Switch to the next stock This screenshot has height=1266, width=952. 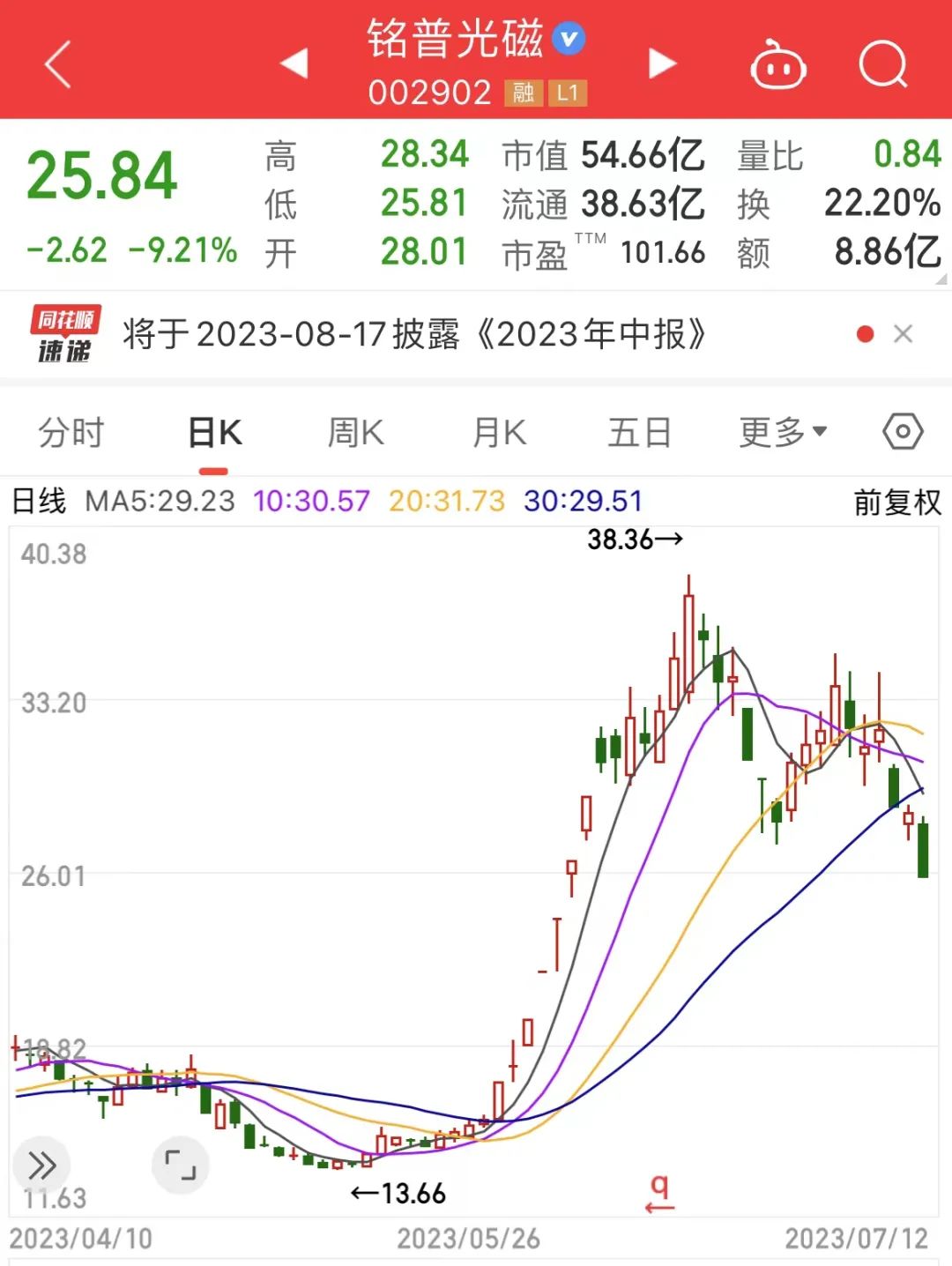(x=662, y=63)
